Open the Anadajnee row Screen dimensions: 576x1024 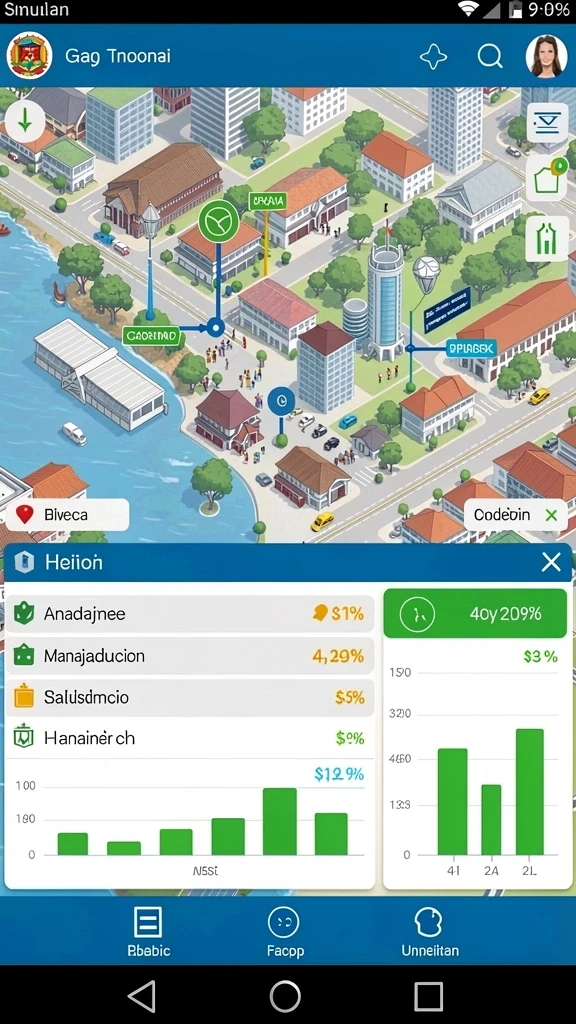point(189,613)
